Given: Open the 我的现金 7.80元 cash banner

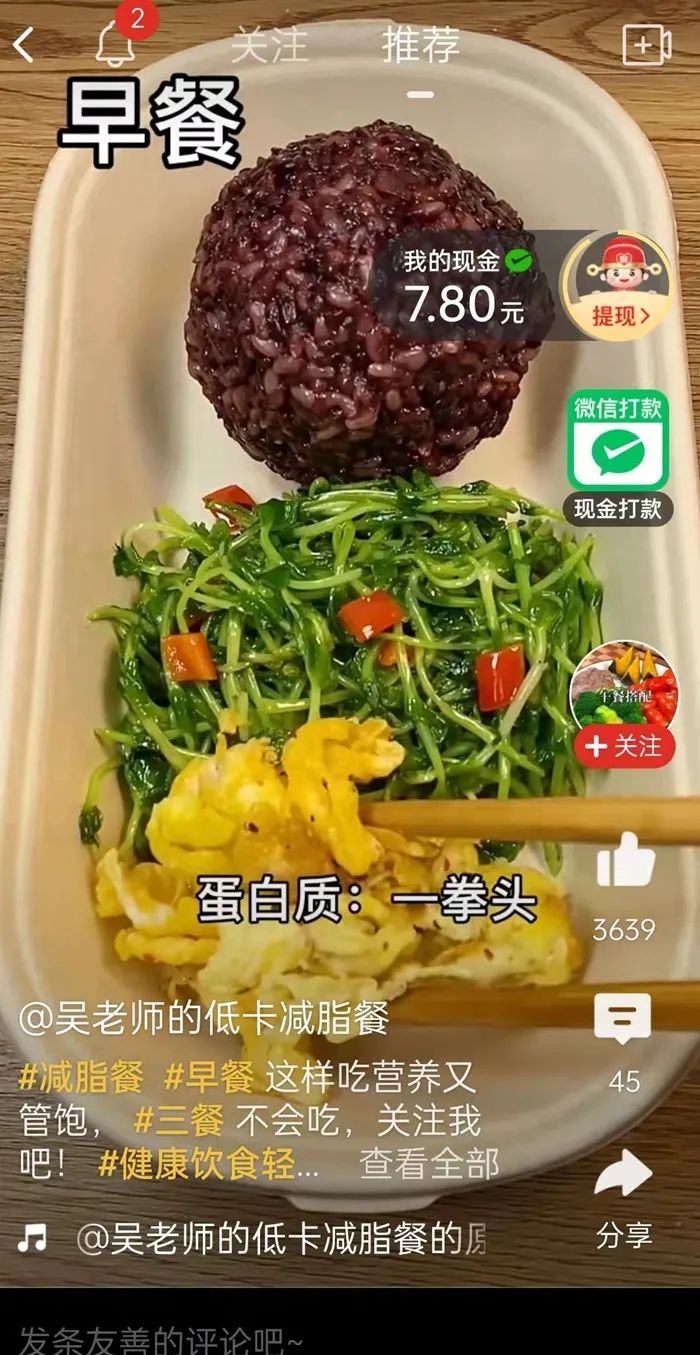Looking at the screenshot, I should (463, 287).
